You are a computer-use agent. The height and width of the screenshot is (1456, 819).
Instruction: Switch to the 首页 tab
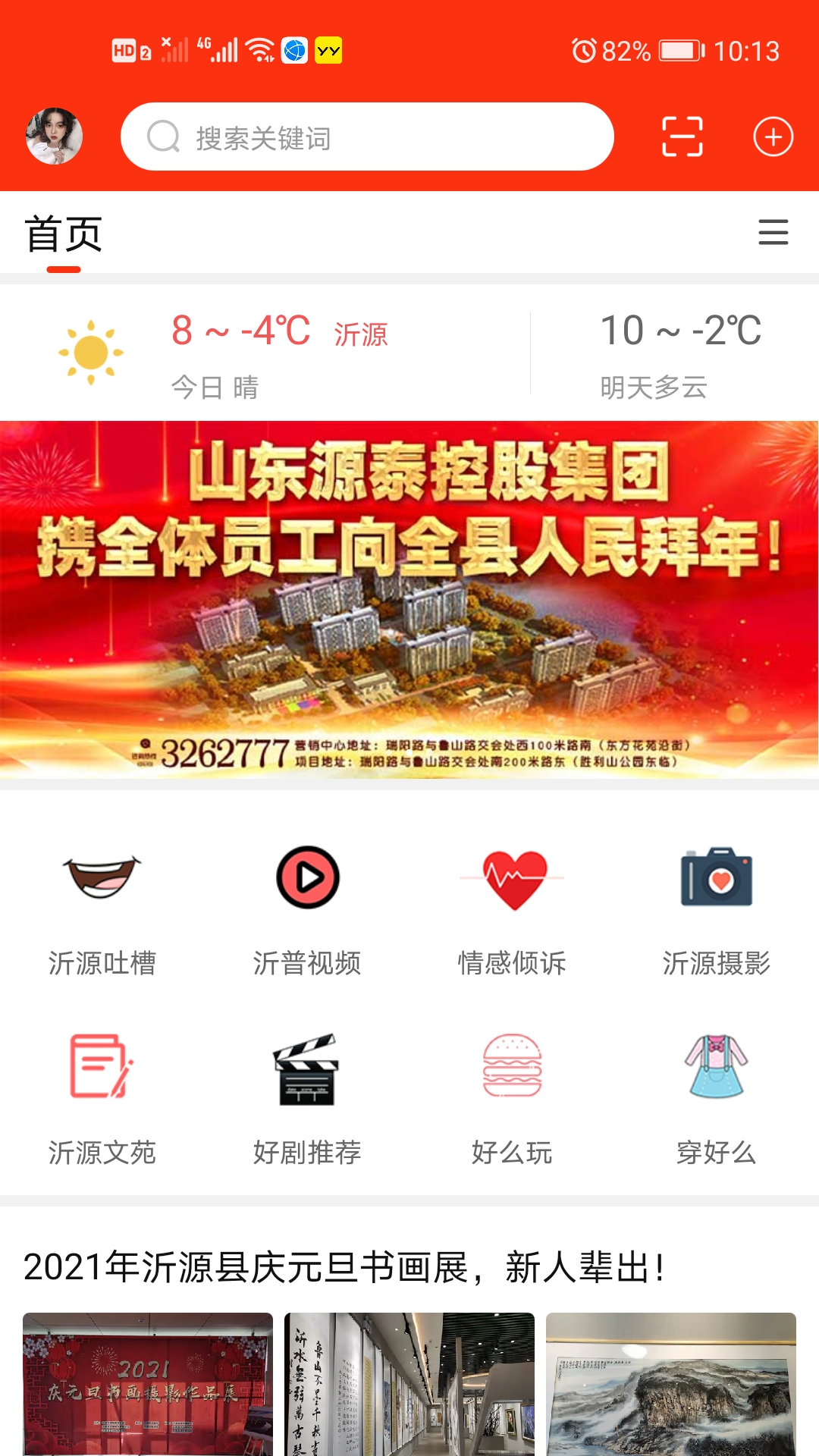point(64,235)
